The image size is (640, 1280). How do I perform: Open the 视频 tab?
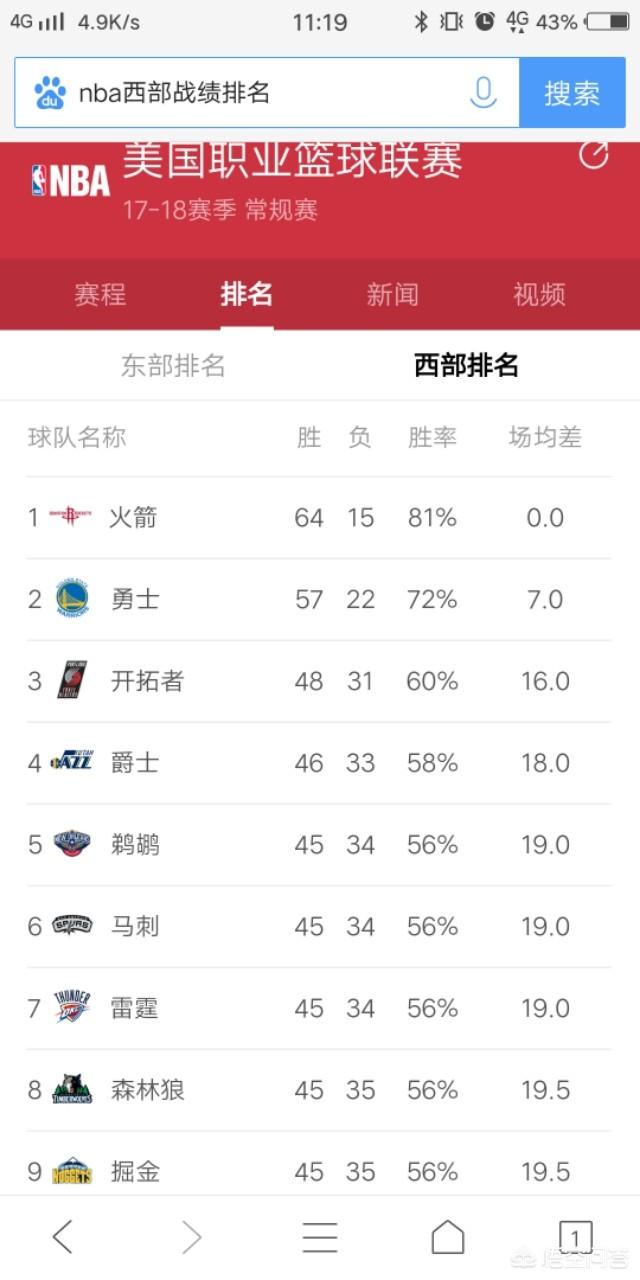539,294
